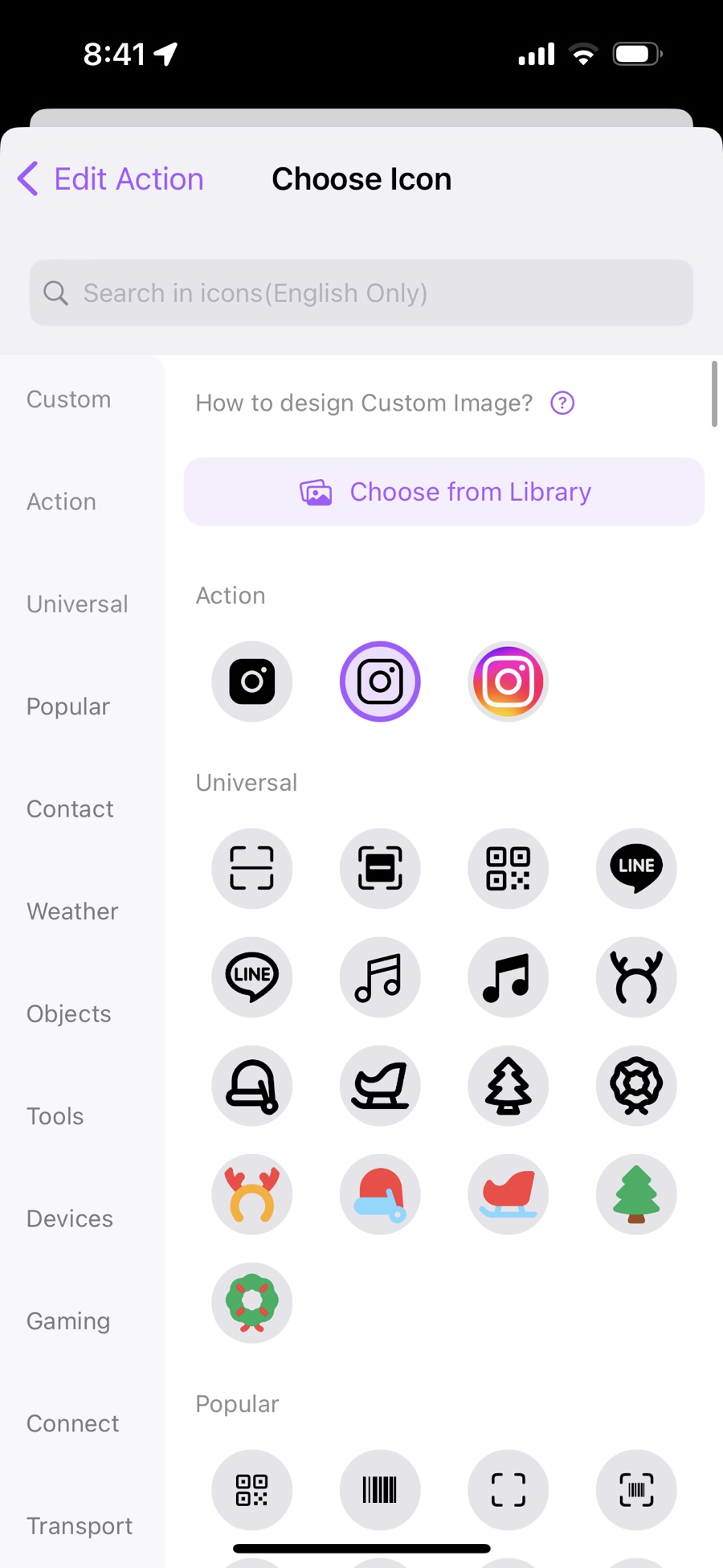723x1568 pixels.
Task: Pick the red Santa hat icon
Action: [380, 1194]
